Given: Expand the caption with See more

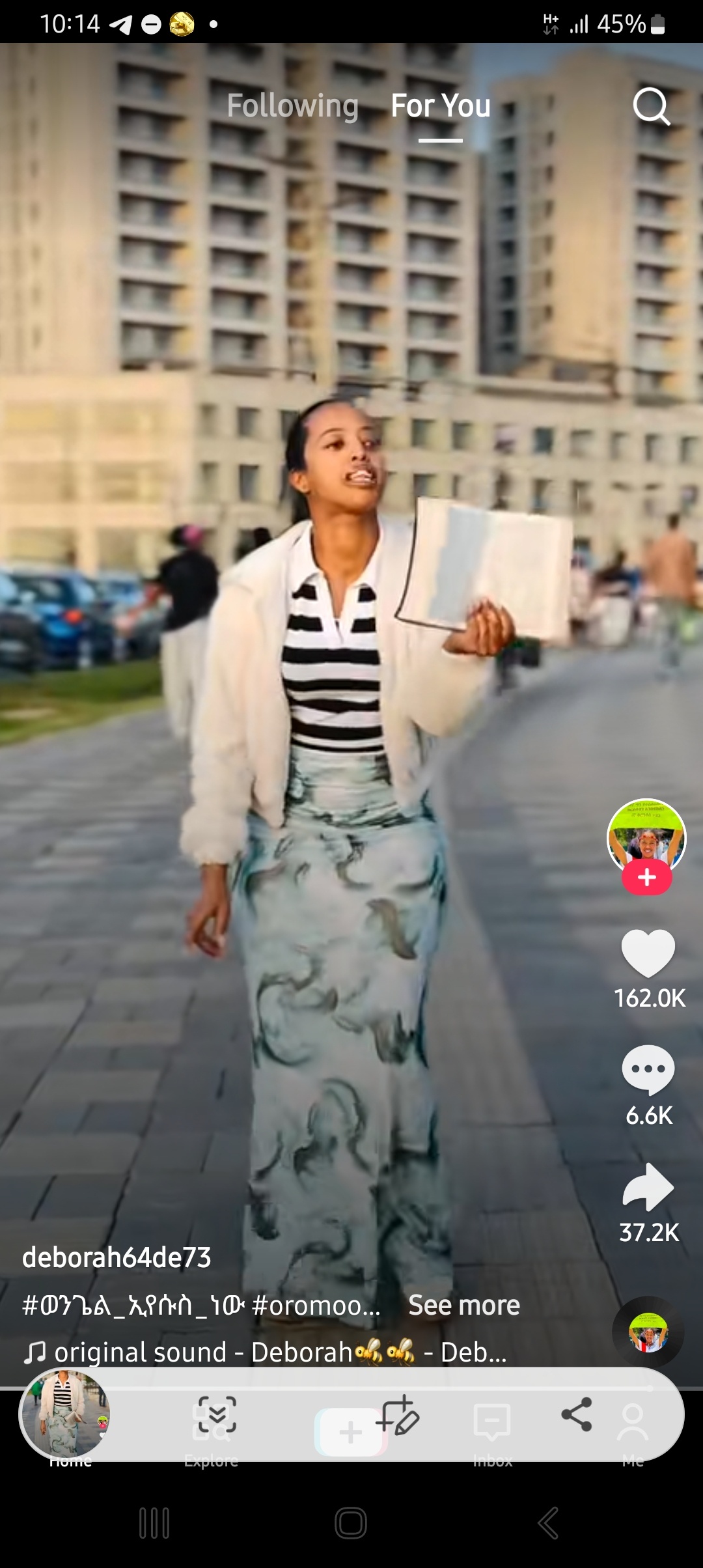Looking at the screenshot, I should (x=464, y=1306).
